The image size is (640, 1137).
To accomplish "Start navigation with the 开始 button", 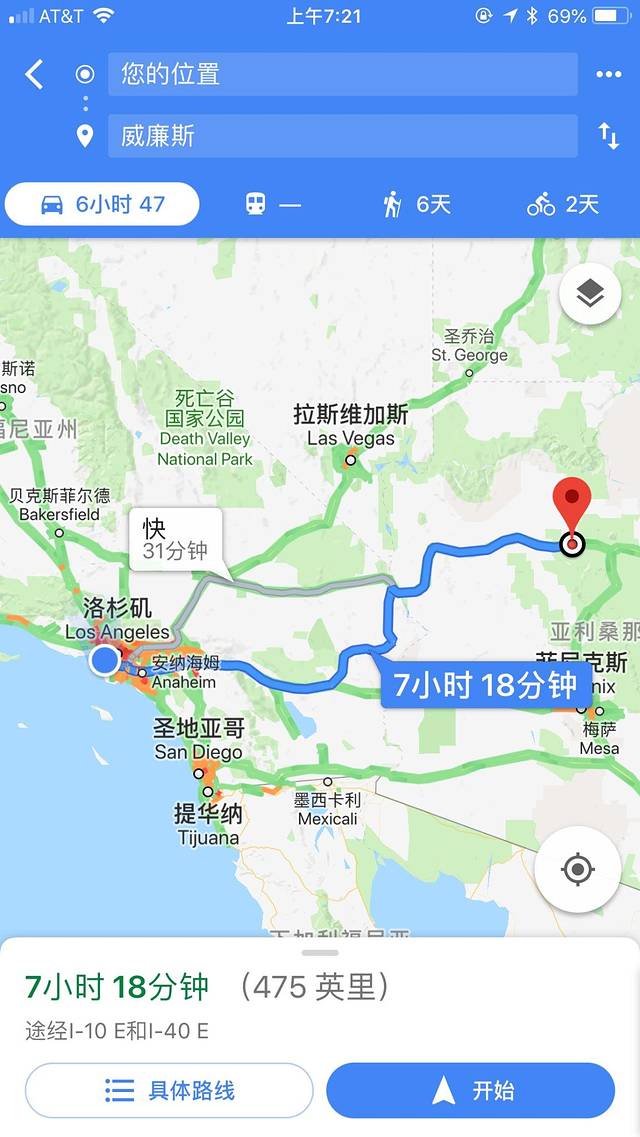I will [x=470, y=1090].
